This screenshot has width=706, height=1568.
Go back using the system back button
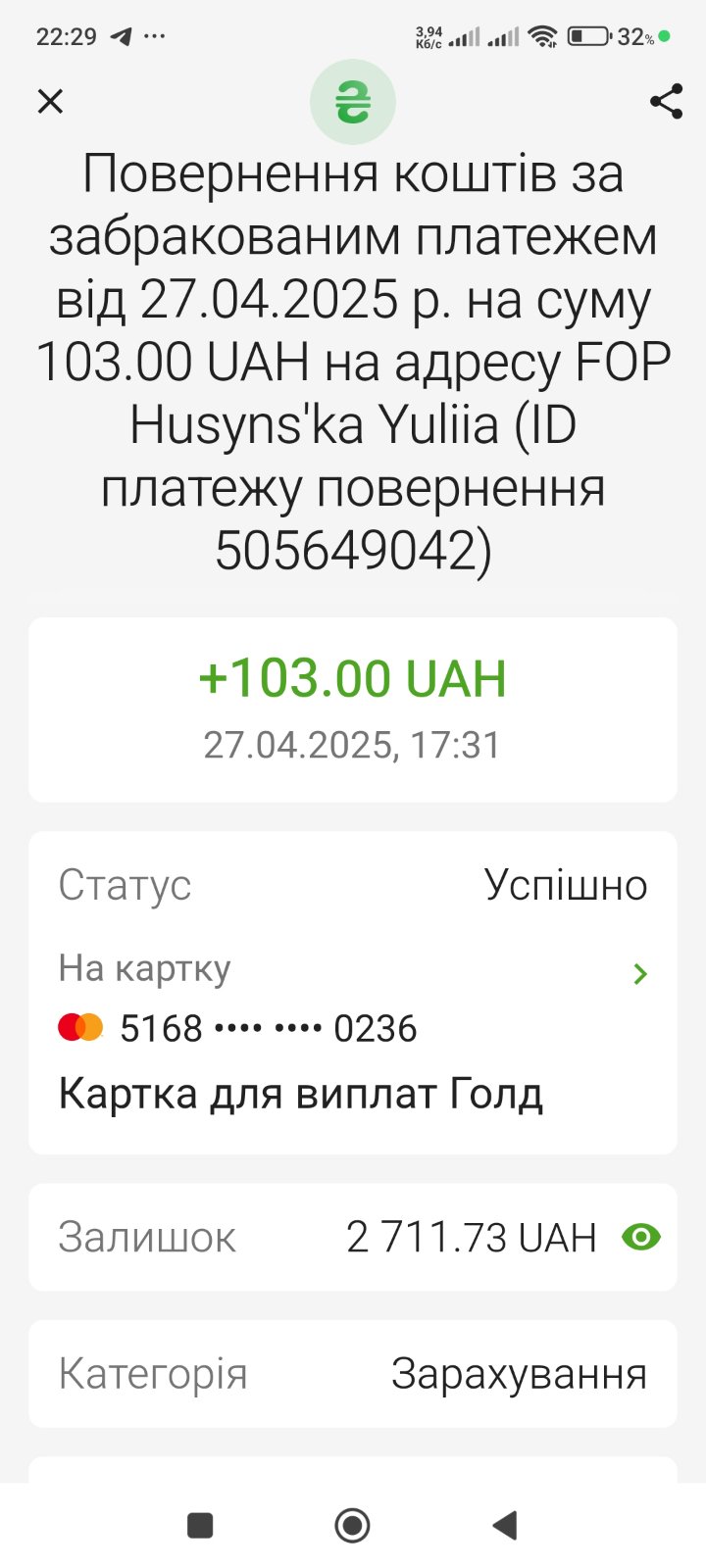(505, 1525)
